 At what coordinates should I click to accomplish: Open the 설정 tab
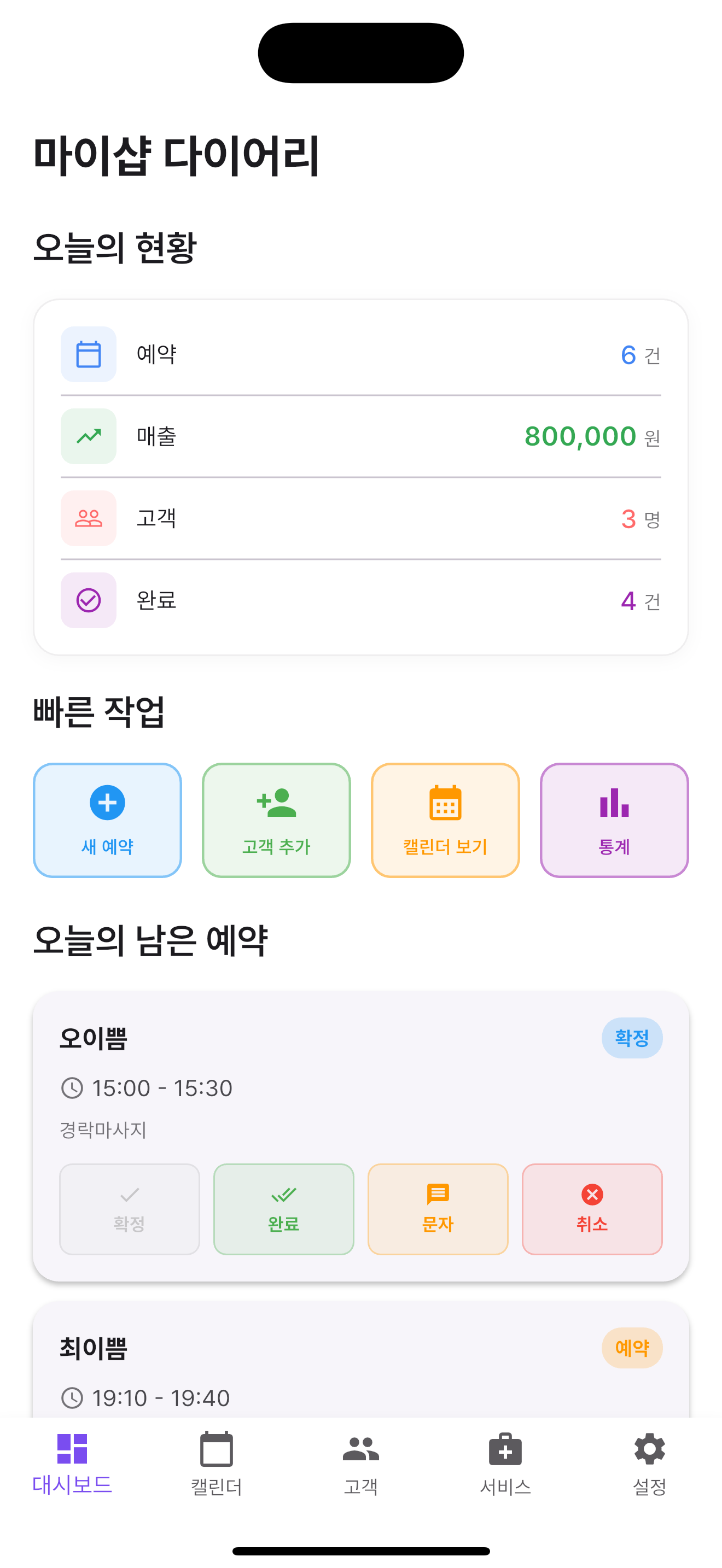[650, 1464]
